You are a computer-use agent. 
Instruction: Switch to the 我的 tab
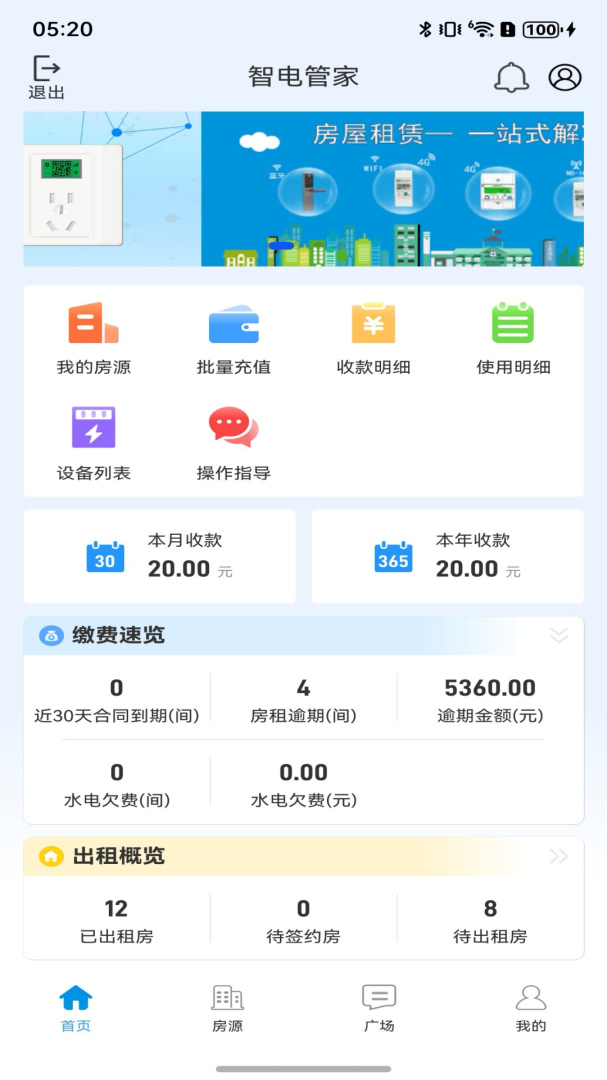point(531,1008)
